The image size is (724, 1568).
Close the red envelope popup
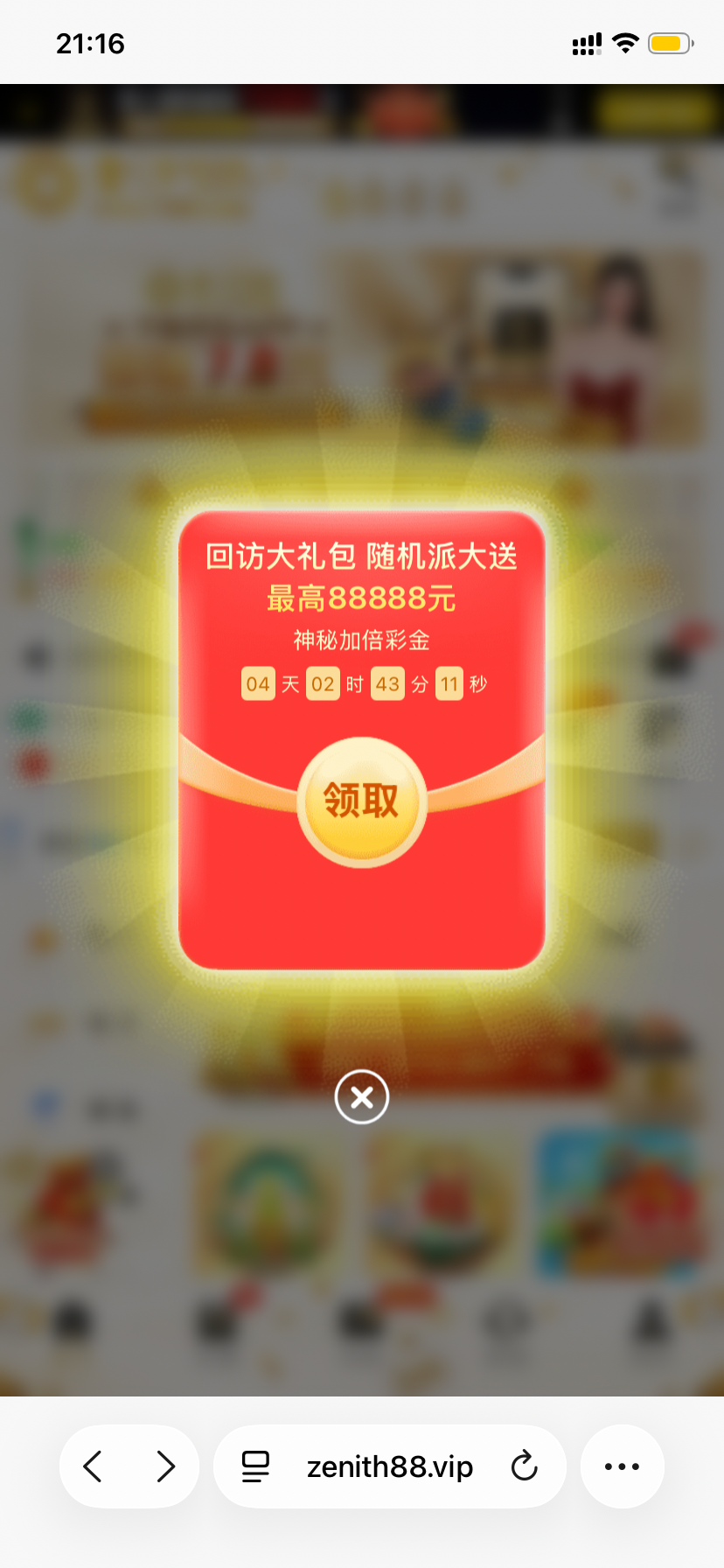coord(361,1096)
